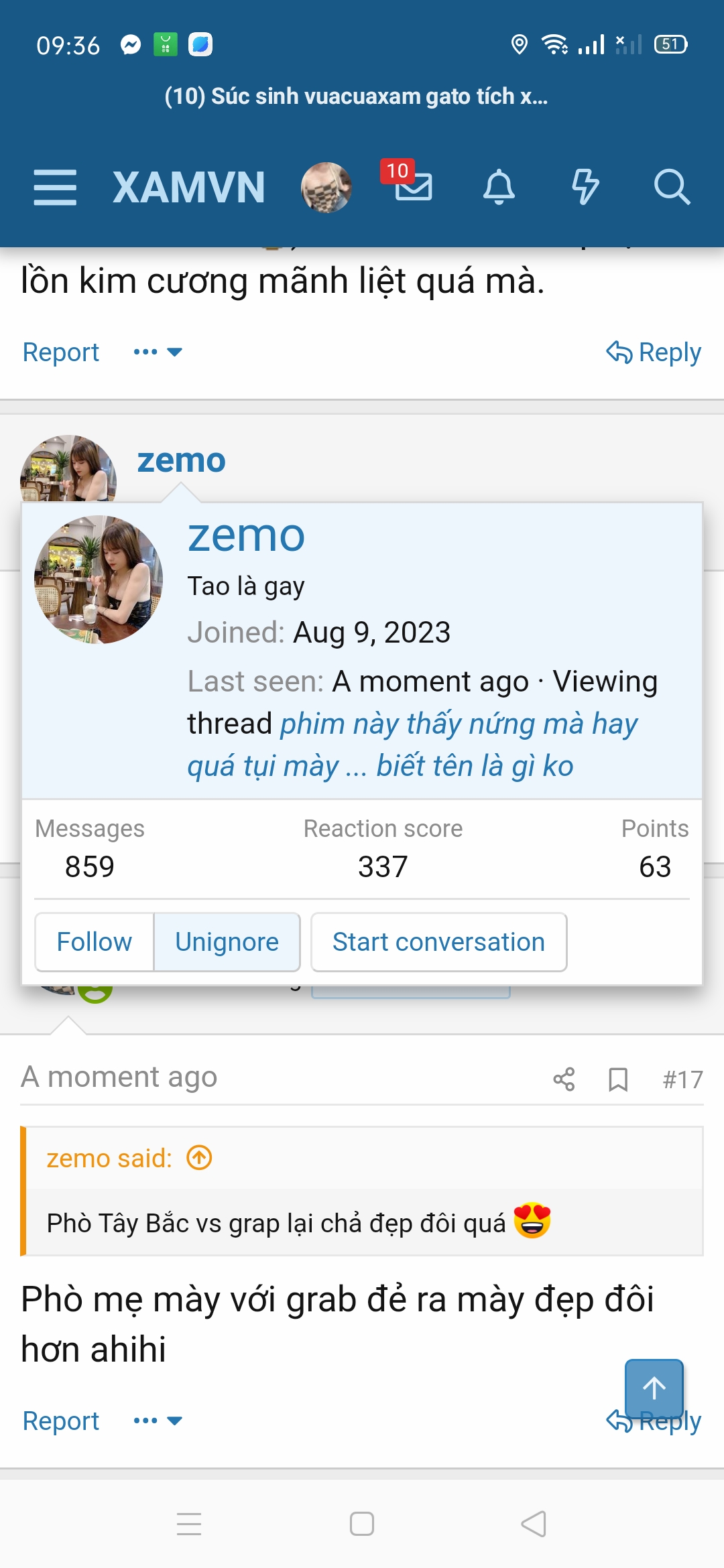This screenshot has height=1568, width=724.
Task: Bookmark post #17
Action: pyautogui.click(x=617, y=1080)
